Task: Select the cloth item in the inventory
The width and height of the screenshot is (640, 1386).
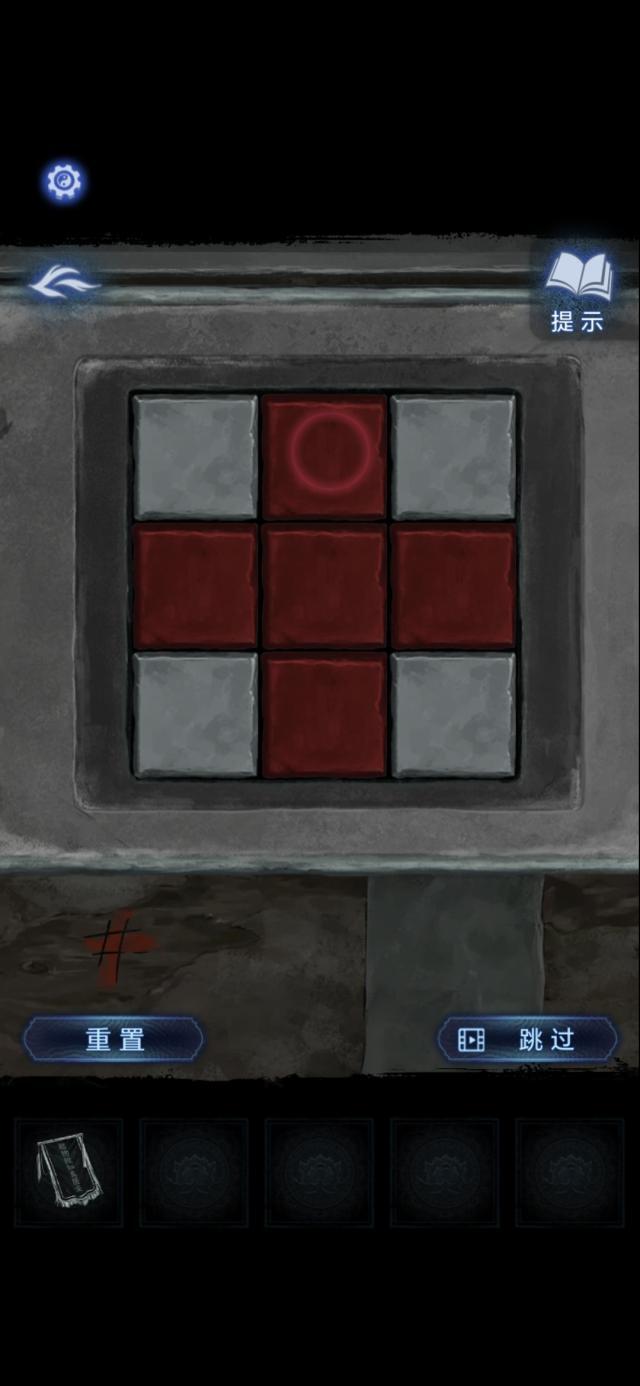Action: click(x=68, y=1172)
